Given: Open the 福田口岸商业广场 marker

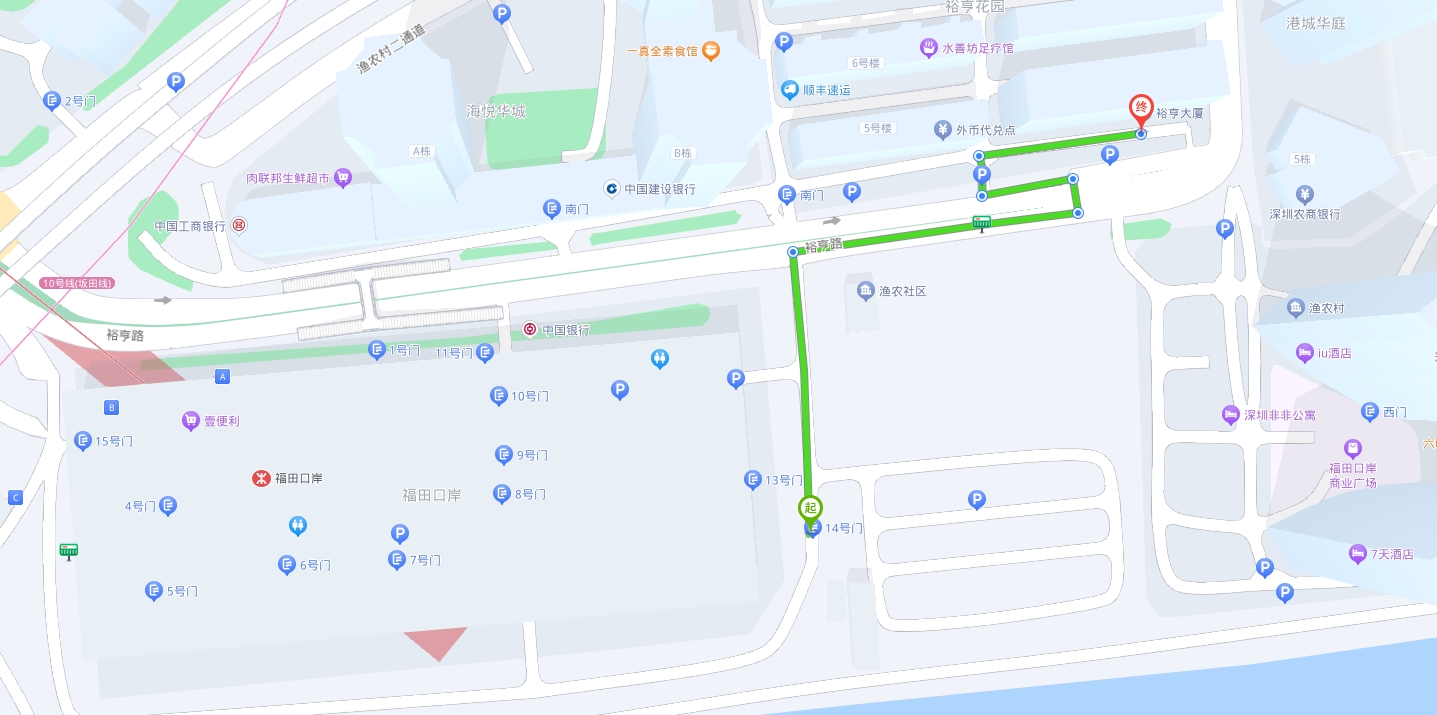Looking at the screenshot, I should tap(1352, 448).
